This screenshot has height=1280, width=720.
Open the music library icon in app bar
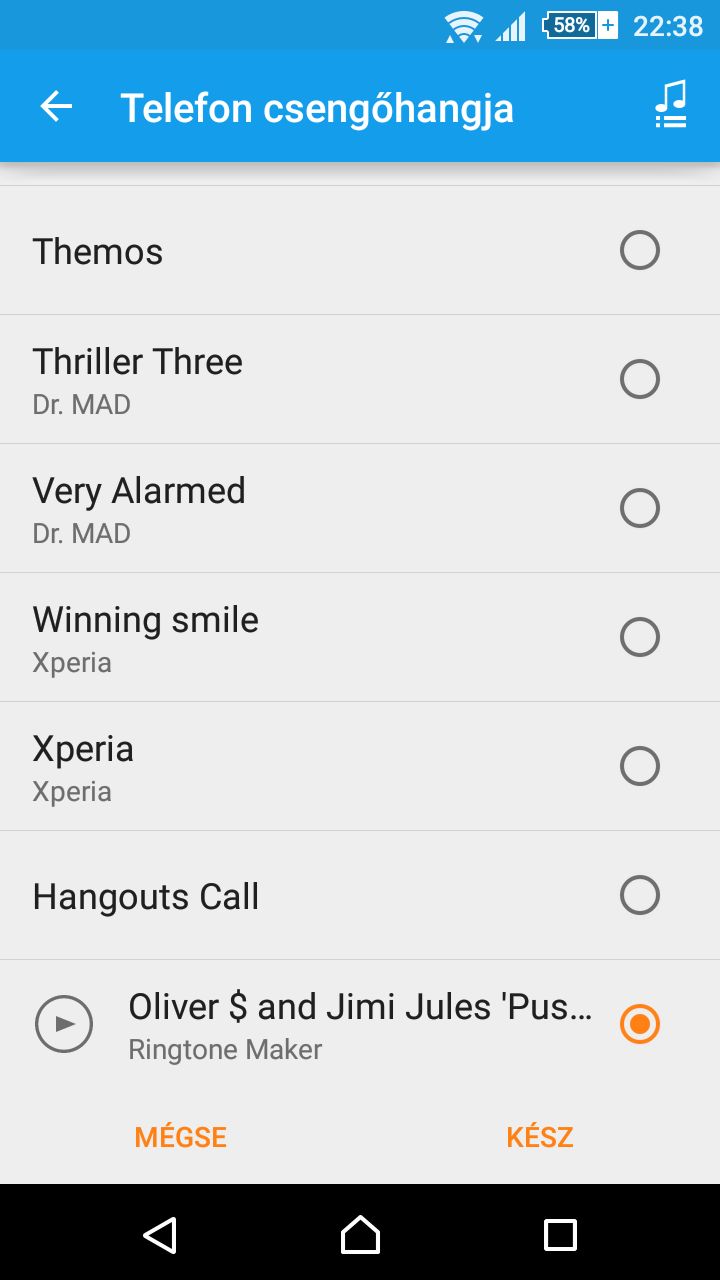[671, 106]
